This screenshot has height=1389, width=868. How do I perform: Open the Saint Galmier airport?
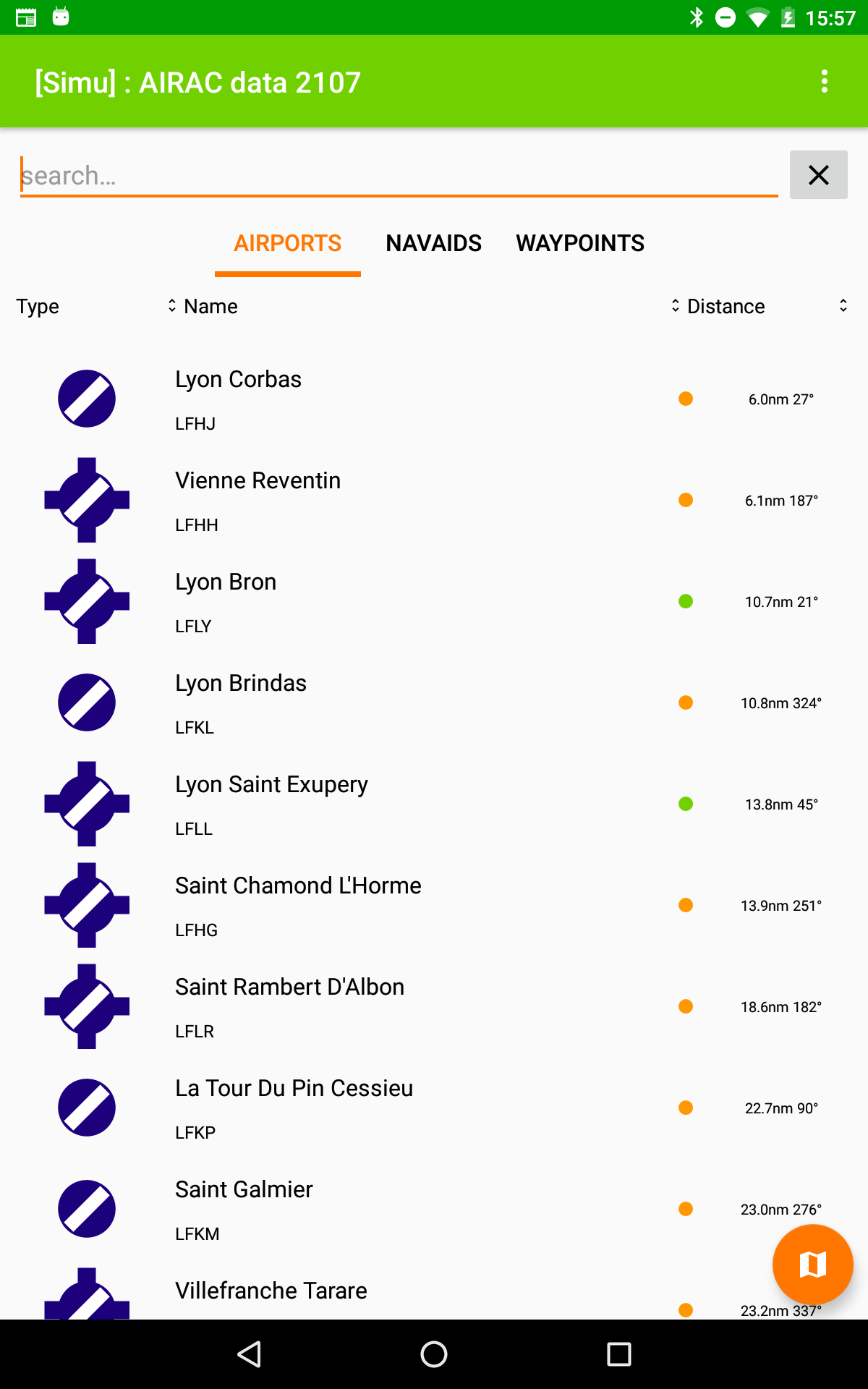pyautogui.click(x=244, y=1209)
